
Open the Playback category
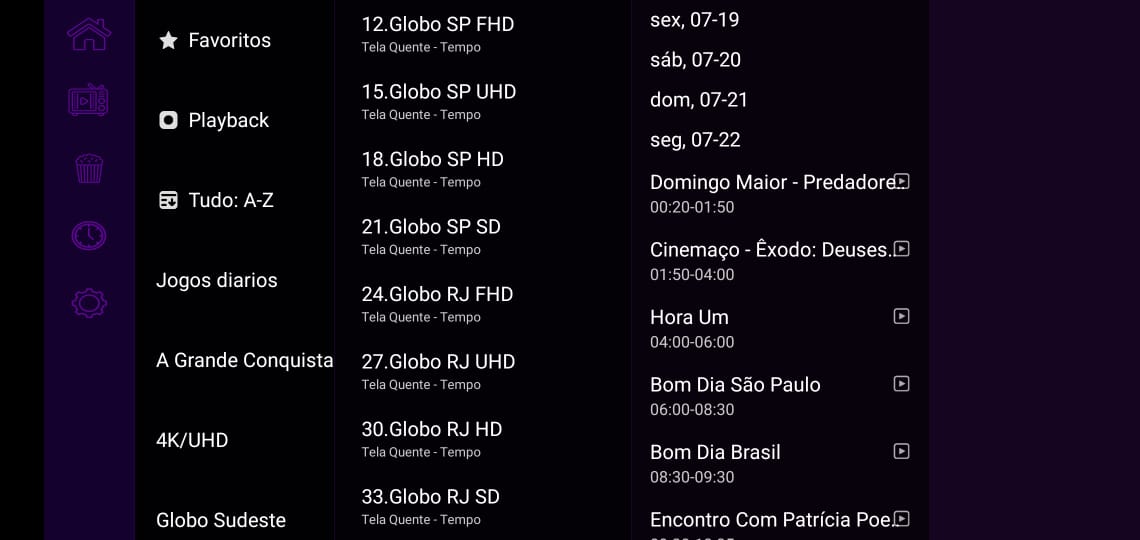pos(228,120)
